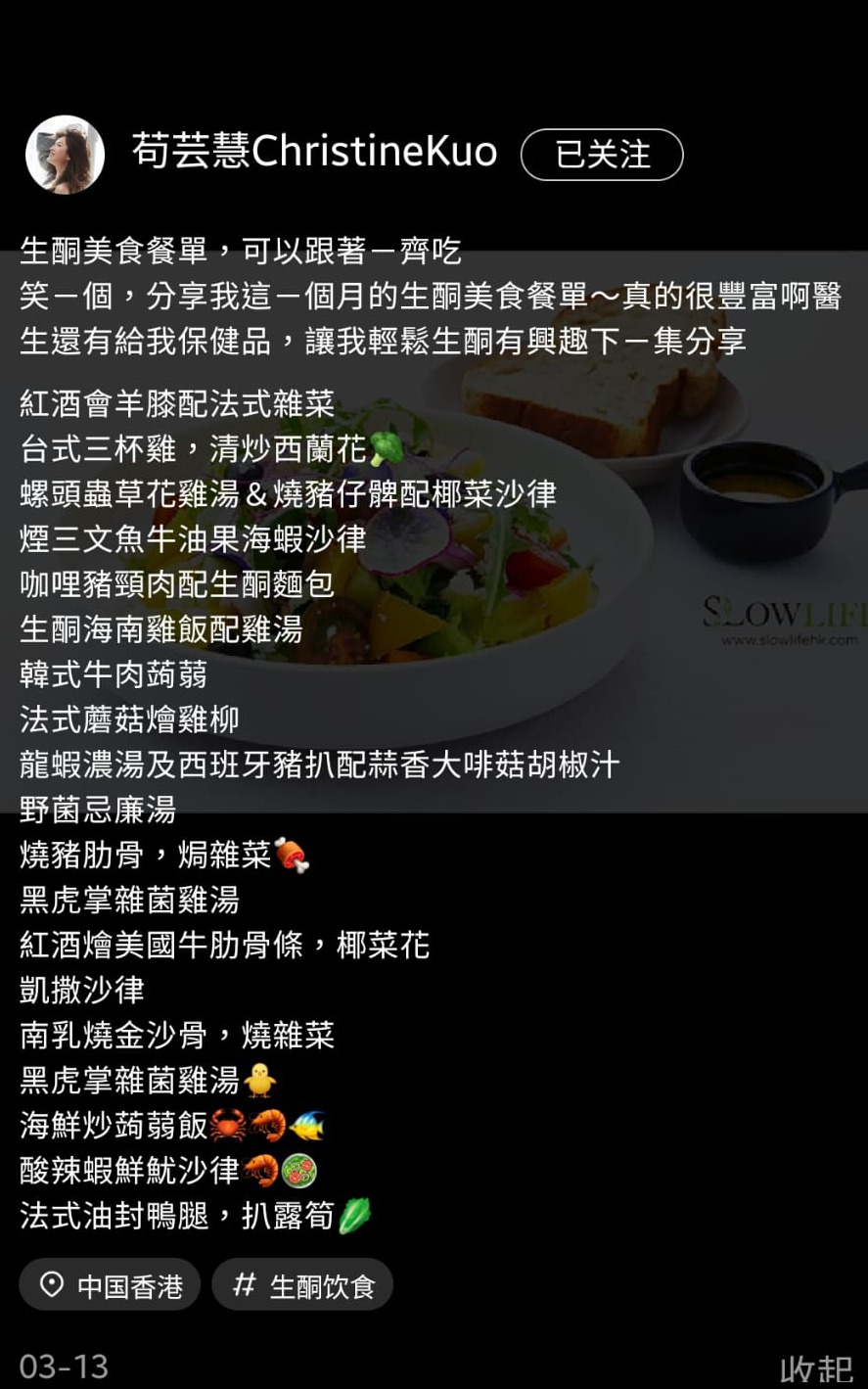Open the 生酮饮食 hashtag topic
Image resolution: width=868 pixels, height=1389 pixels.
pyautogui.click(x=302, y=1285)
